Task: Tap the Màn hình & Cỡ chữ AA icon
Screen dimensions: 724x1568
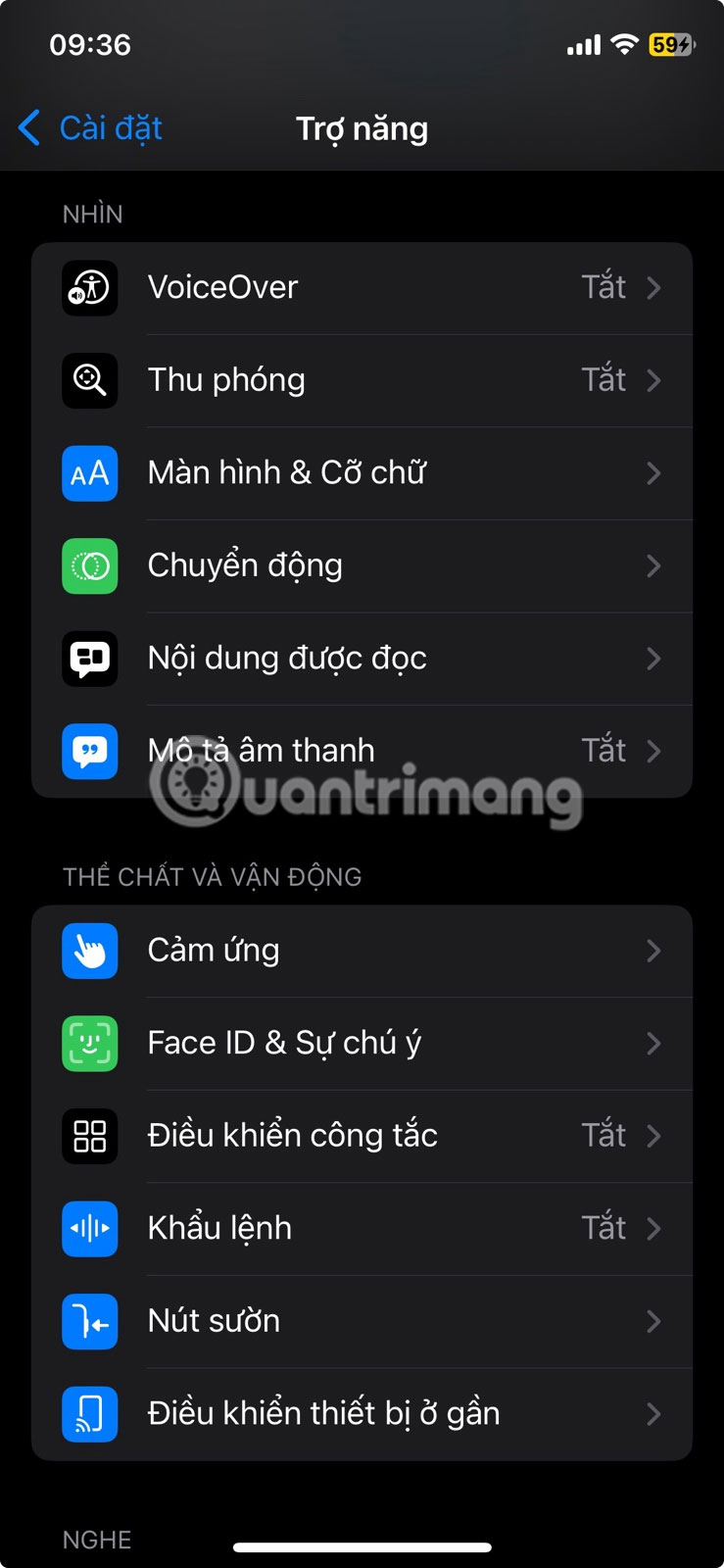Action: 89,473
